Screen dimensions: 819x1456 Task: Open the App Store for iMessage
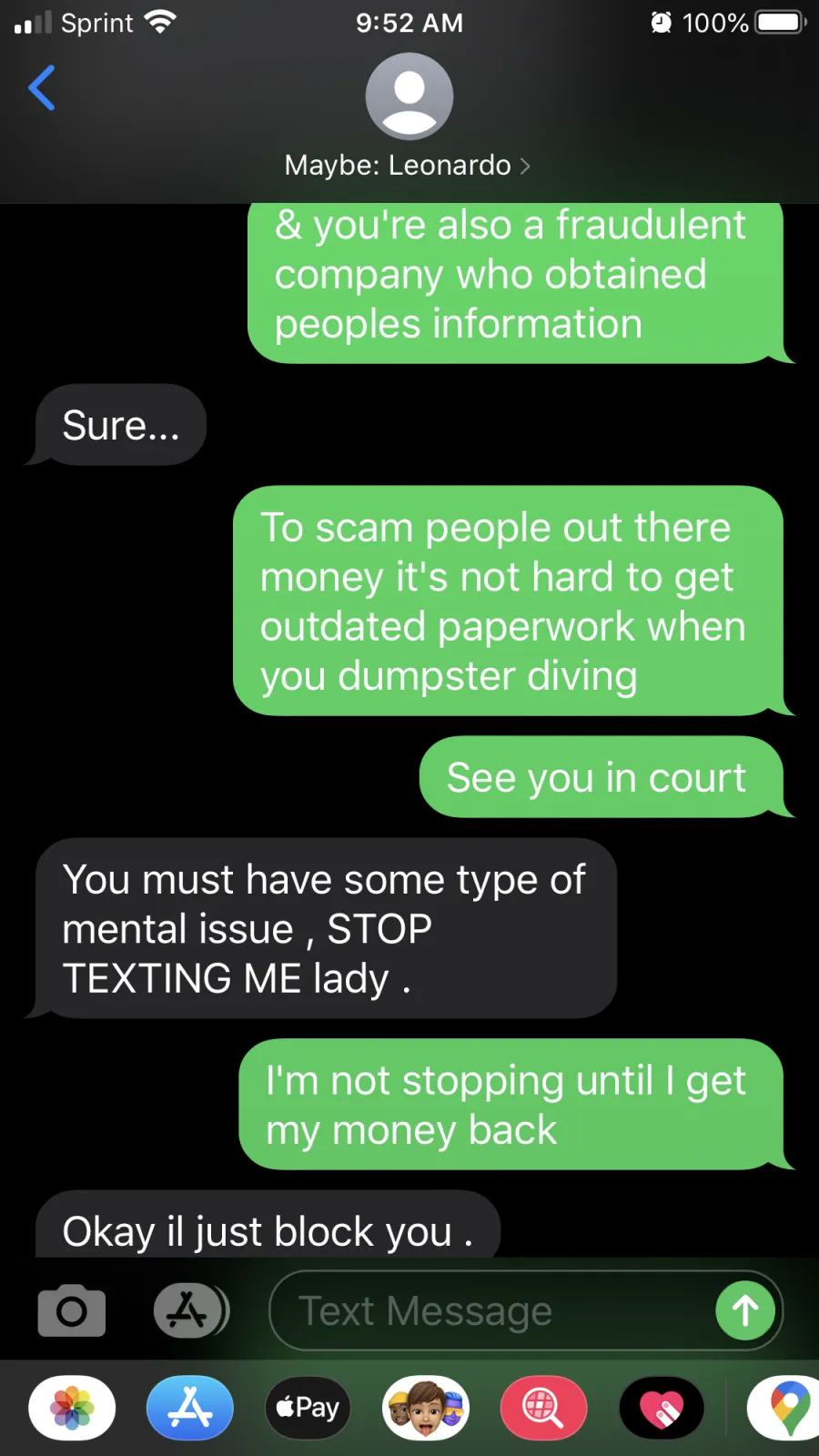click(x=190, y=1408)
